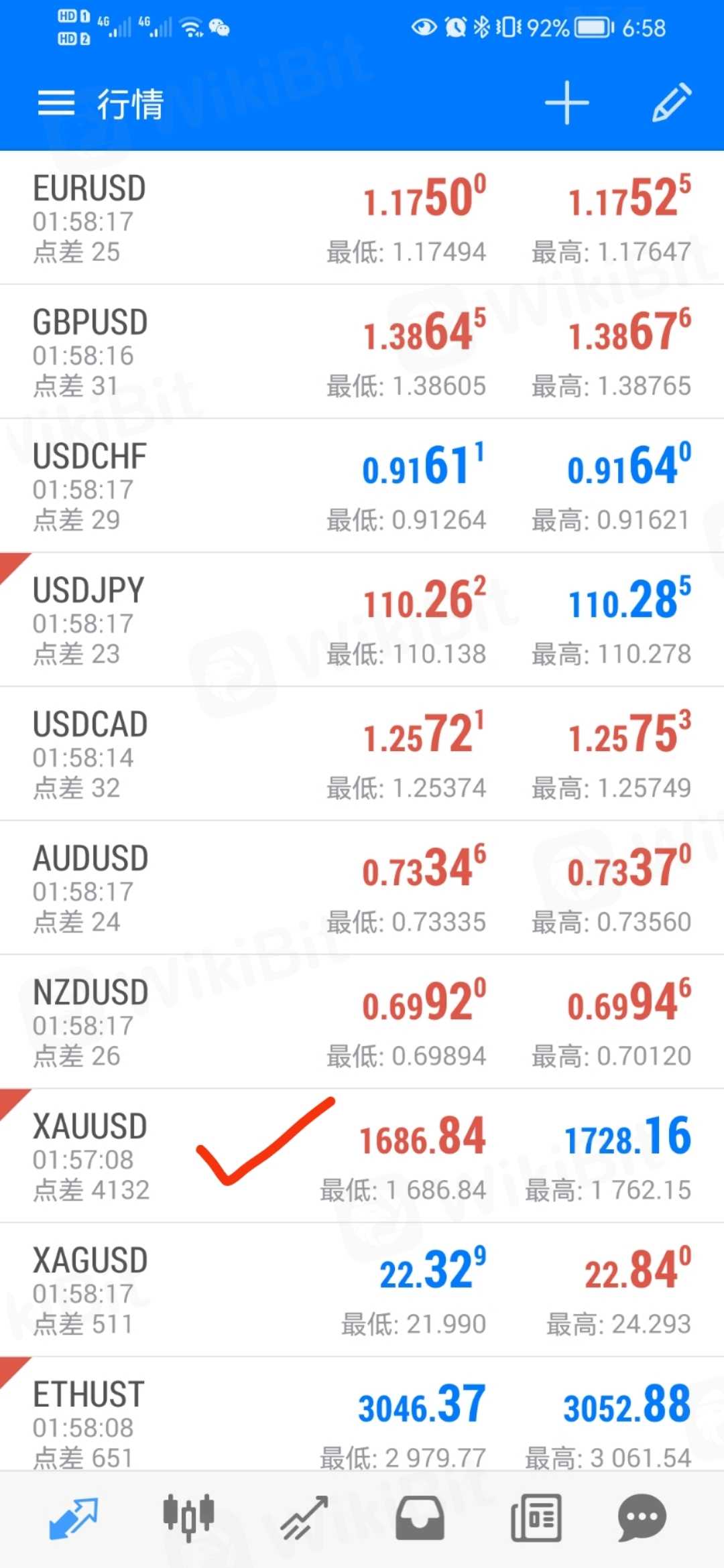Open the USDCHF quote row
The height and width of the screenshot is (1568, 724).
pyautogui.click(x=362, y=485)
